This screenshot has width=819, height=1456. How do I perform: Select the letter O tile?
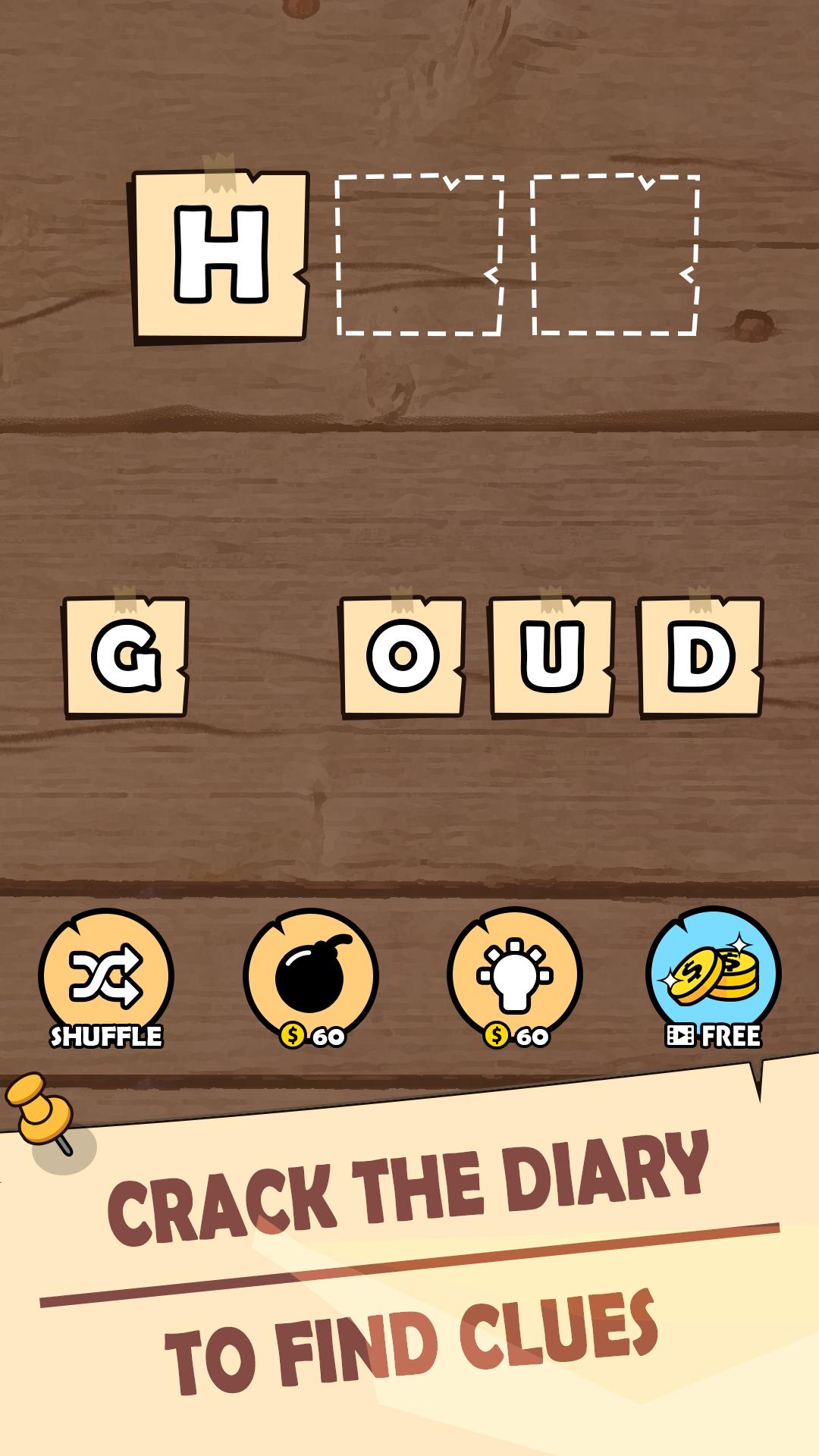403,656
